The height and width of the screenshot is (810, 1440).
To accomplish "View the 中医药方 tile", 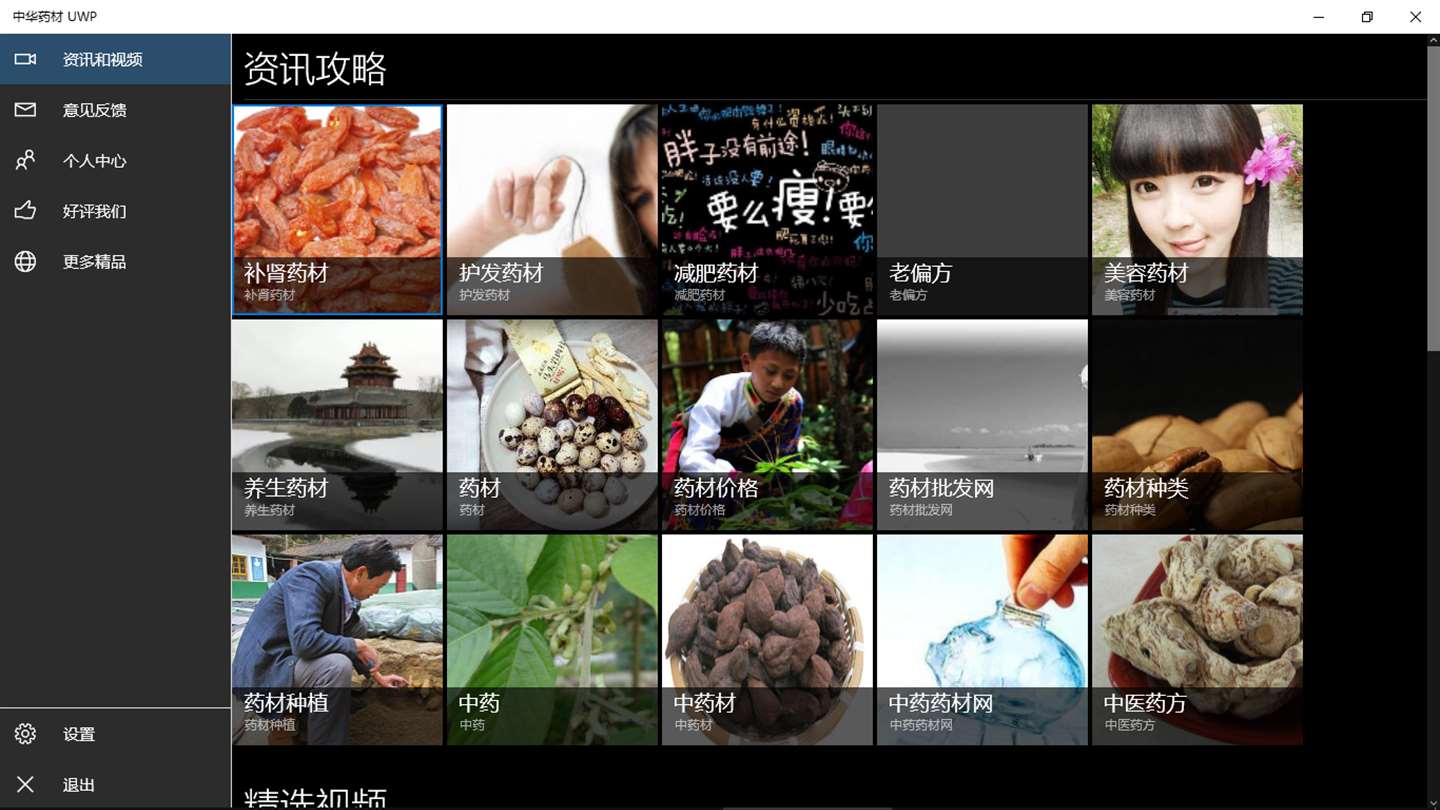I will pos(1197,640).
